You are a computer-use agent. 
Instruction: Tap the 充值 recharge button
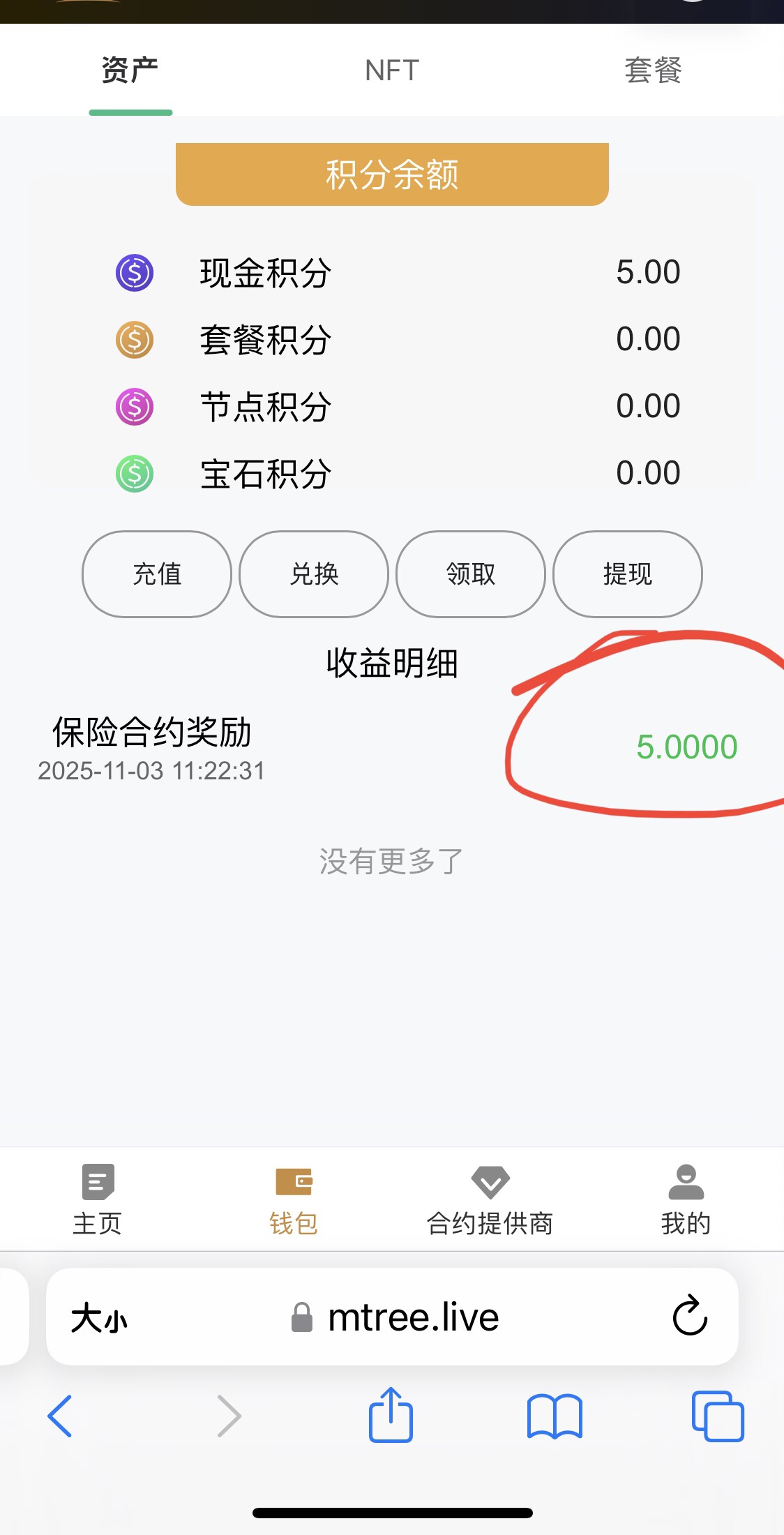157,574
